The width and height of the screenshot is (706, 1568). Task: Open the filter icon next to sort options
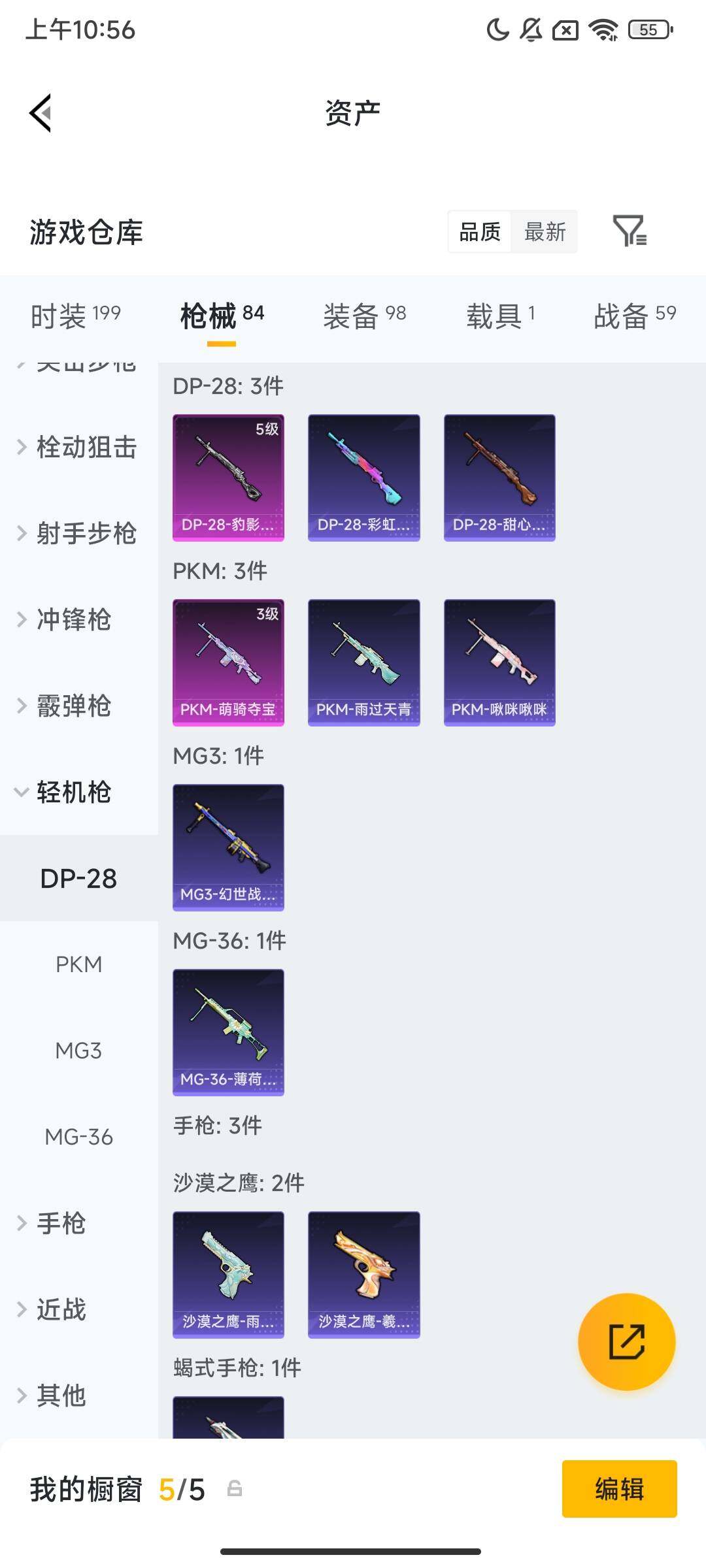point(629,231)
